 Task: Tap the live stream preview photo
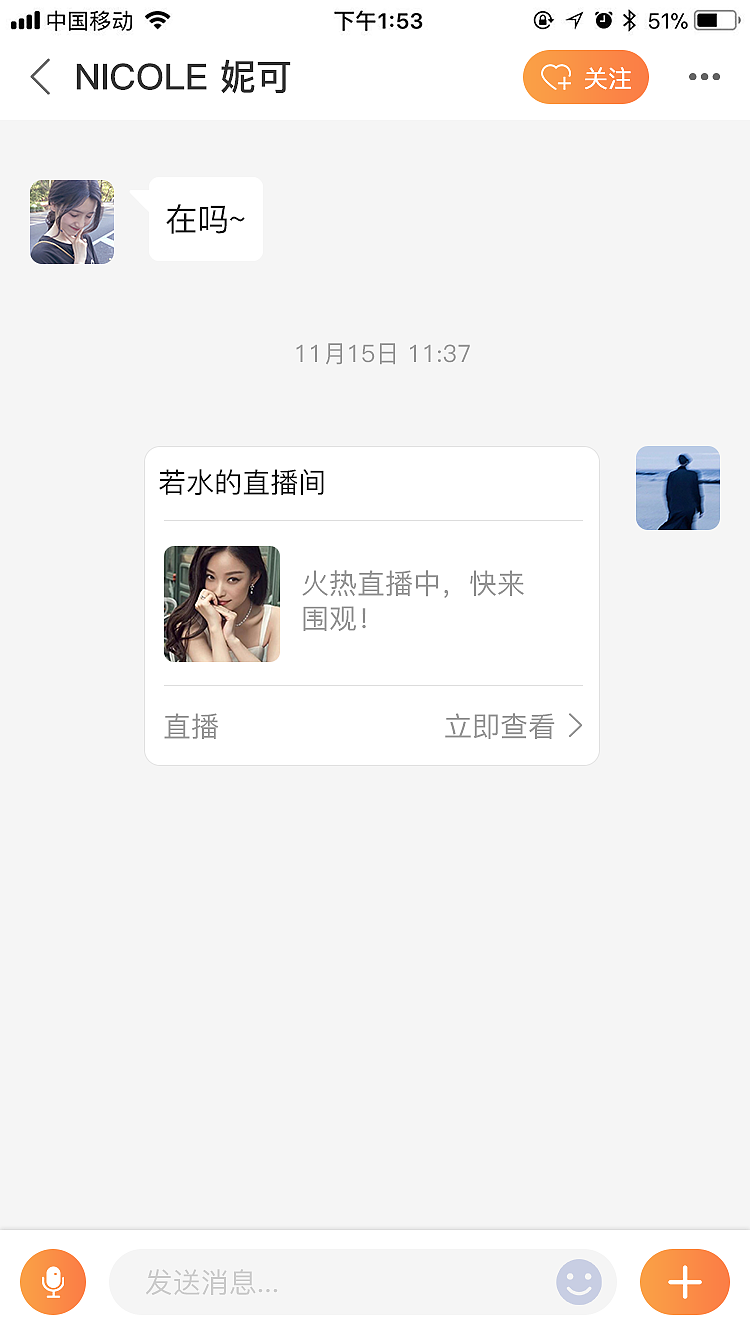(x=221, y=603)
